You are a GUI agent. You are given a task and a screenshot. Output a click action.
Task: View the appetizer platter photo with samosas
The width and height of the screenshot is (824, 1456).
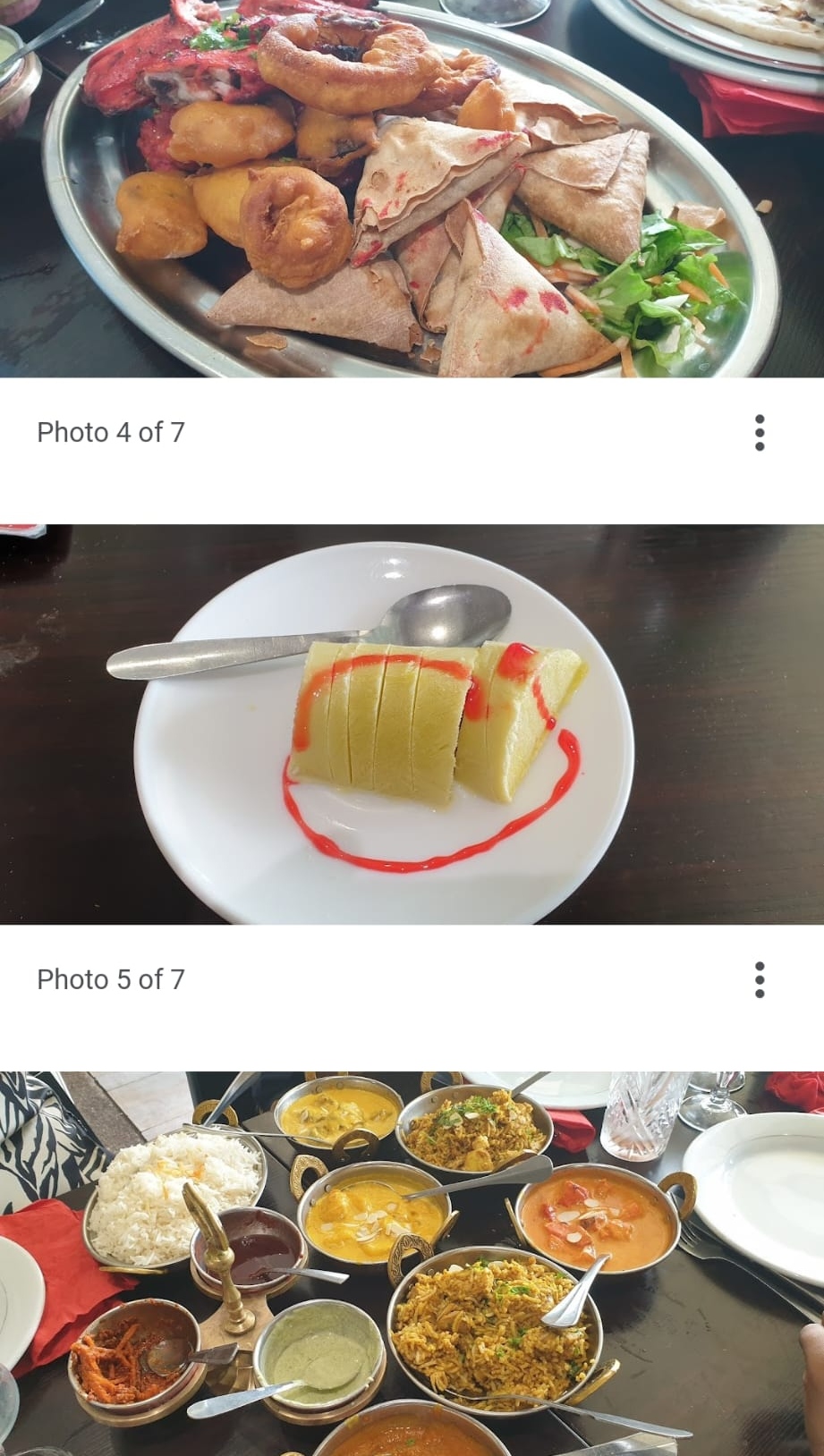pos(412,188)
